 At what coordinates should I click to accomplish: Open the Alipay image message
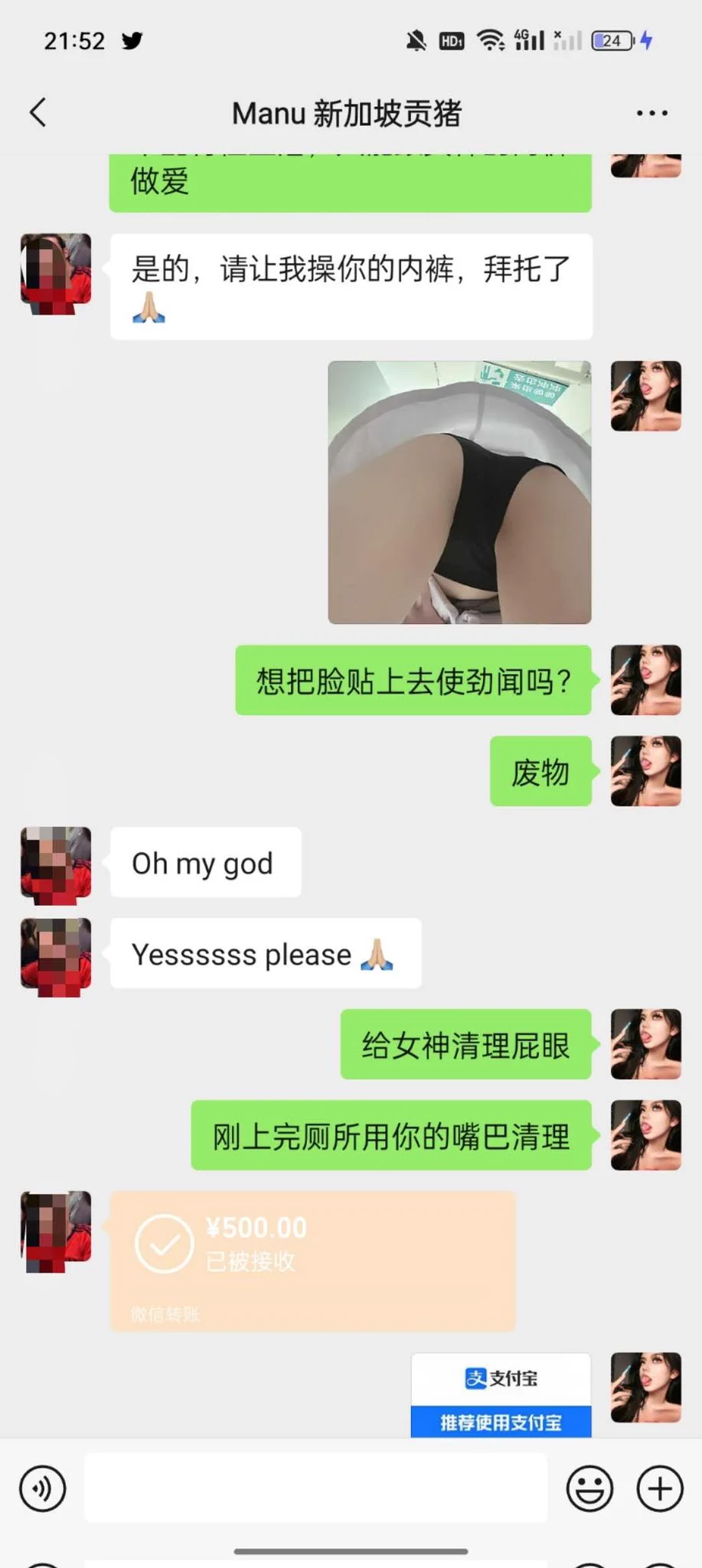tap(501, 1395)
